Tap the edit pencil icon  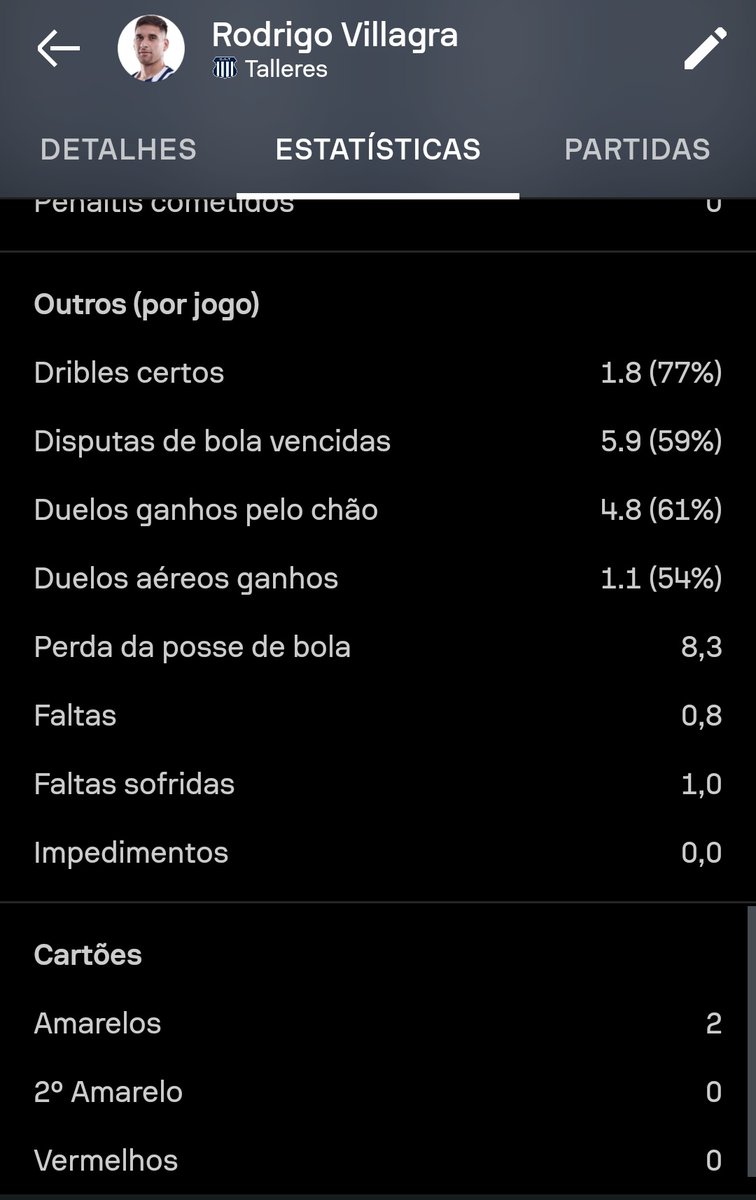tap(705, 48)
